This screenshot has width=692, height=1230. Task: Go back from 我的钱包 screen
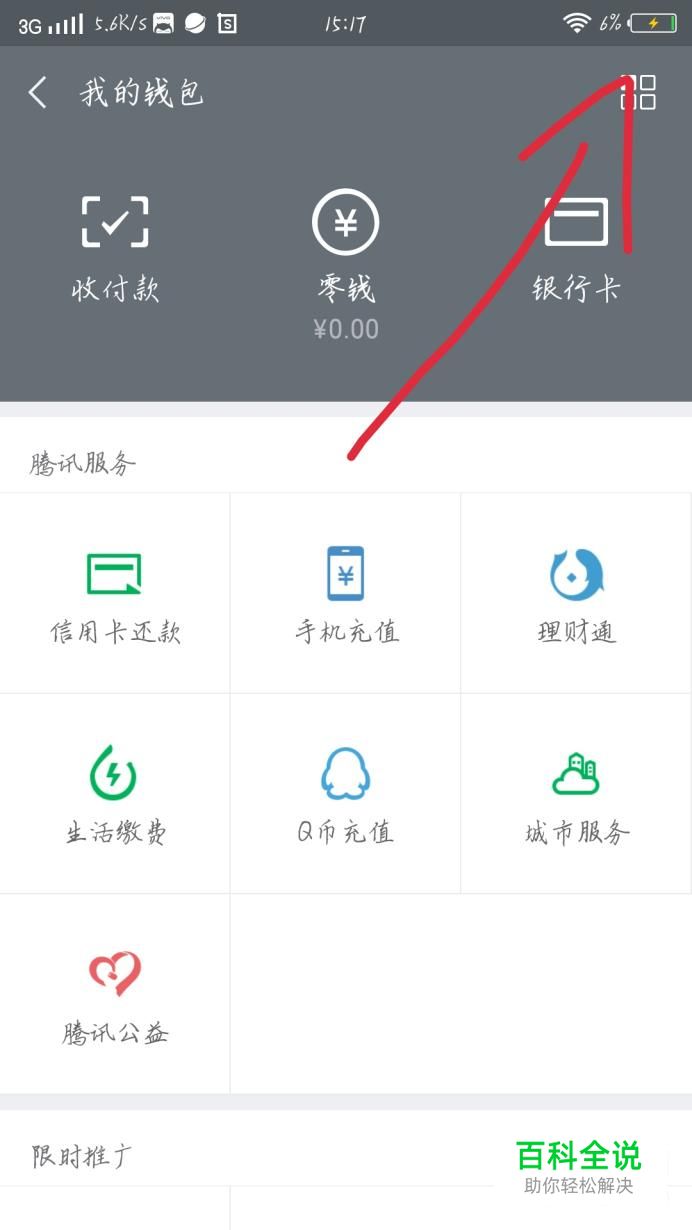click(x=38, y=93)
